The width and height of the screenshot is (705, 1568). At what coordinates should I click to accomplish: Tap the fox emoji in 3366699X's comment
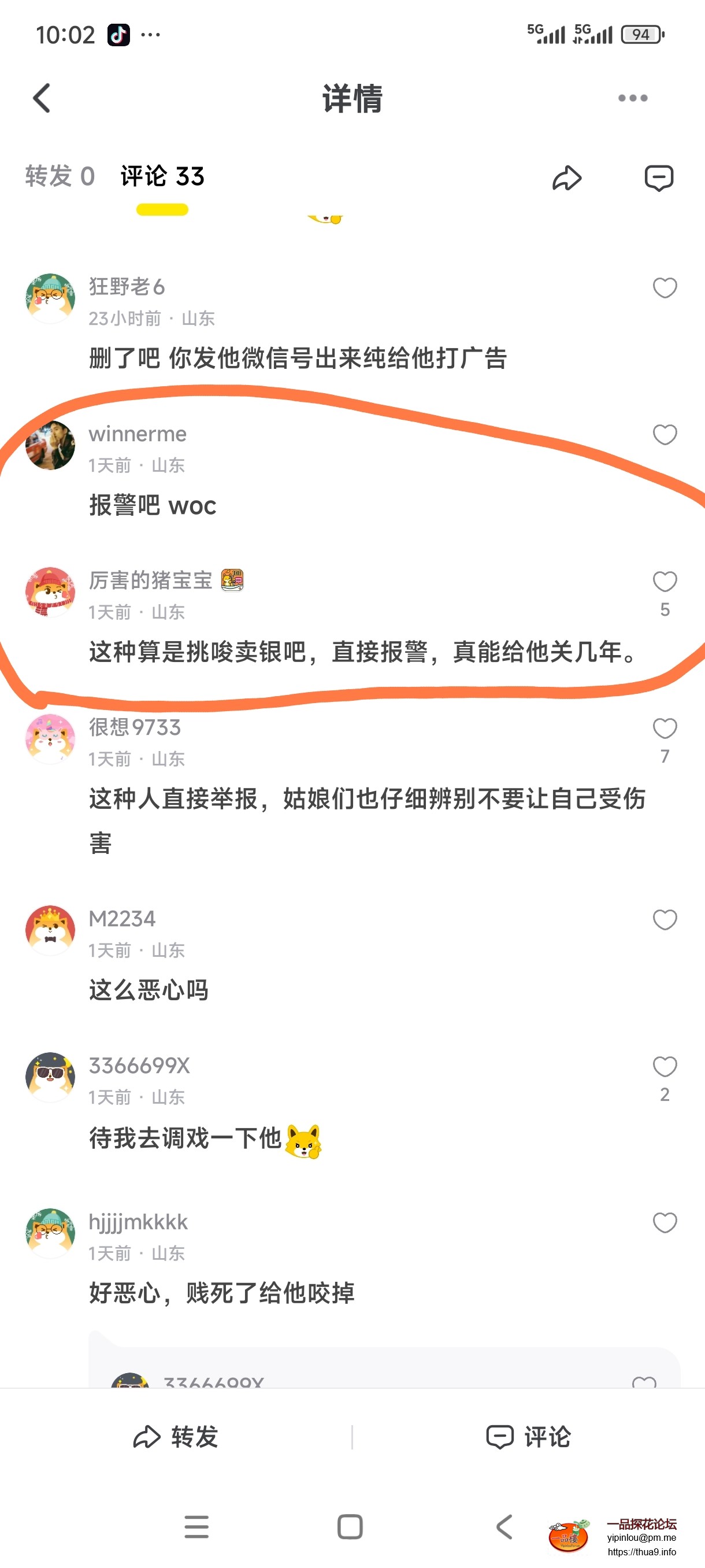(x=304, y=1140)
